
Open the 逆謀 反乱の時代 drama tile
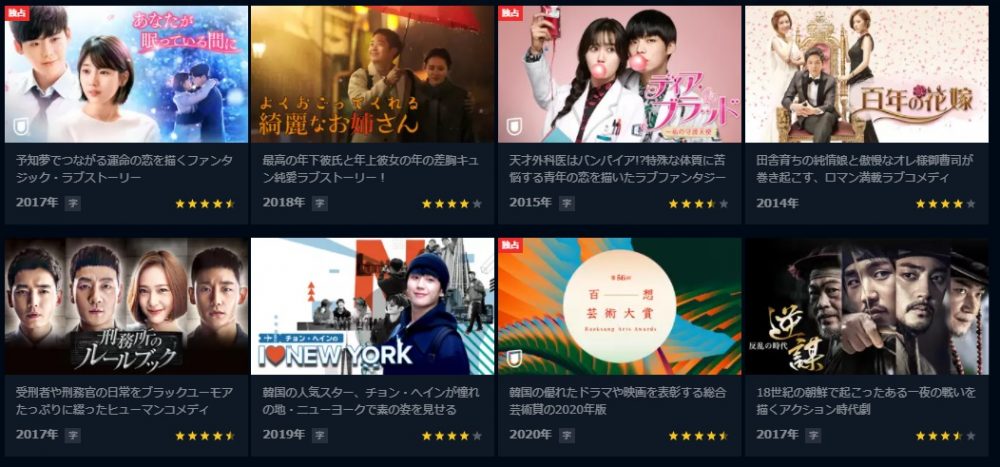[866, 306]
